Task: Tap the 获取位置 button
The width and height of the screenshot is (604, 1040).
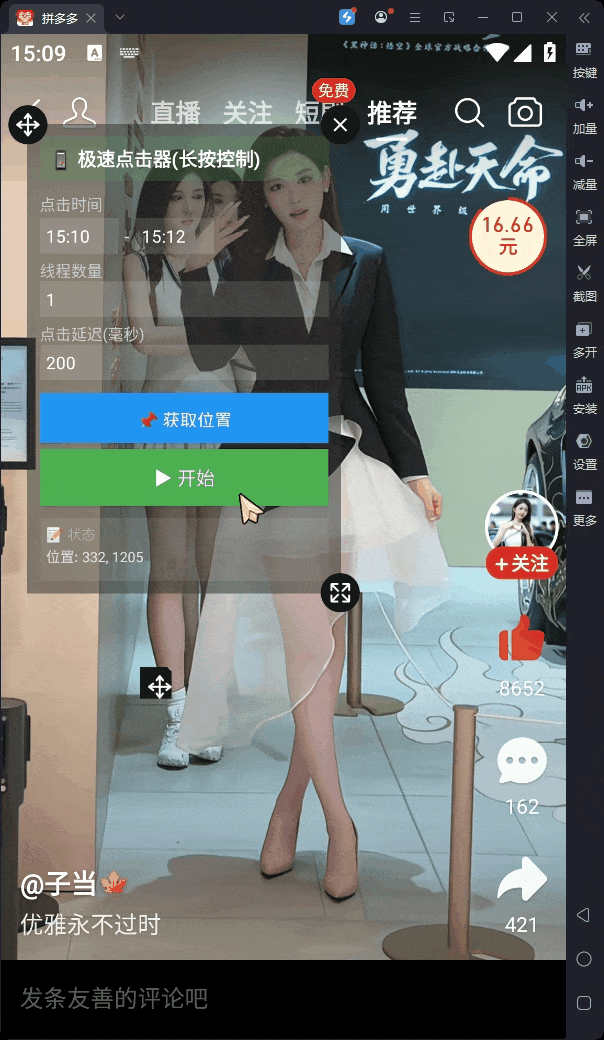Action: click(184, 419)
